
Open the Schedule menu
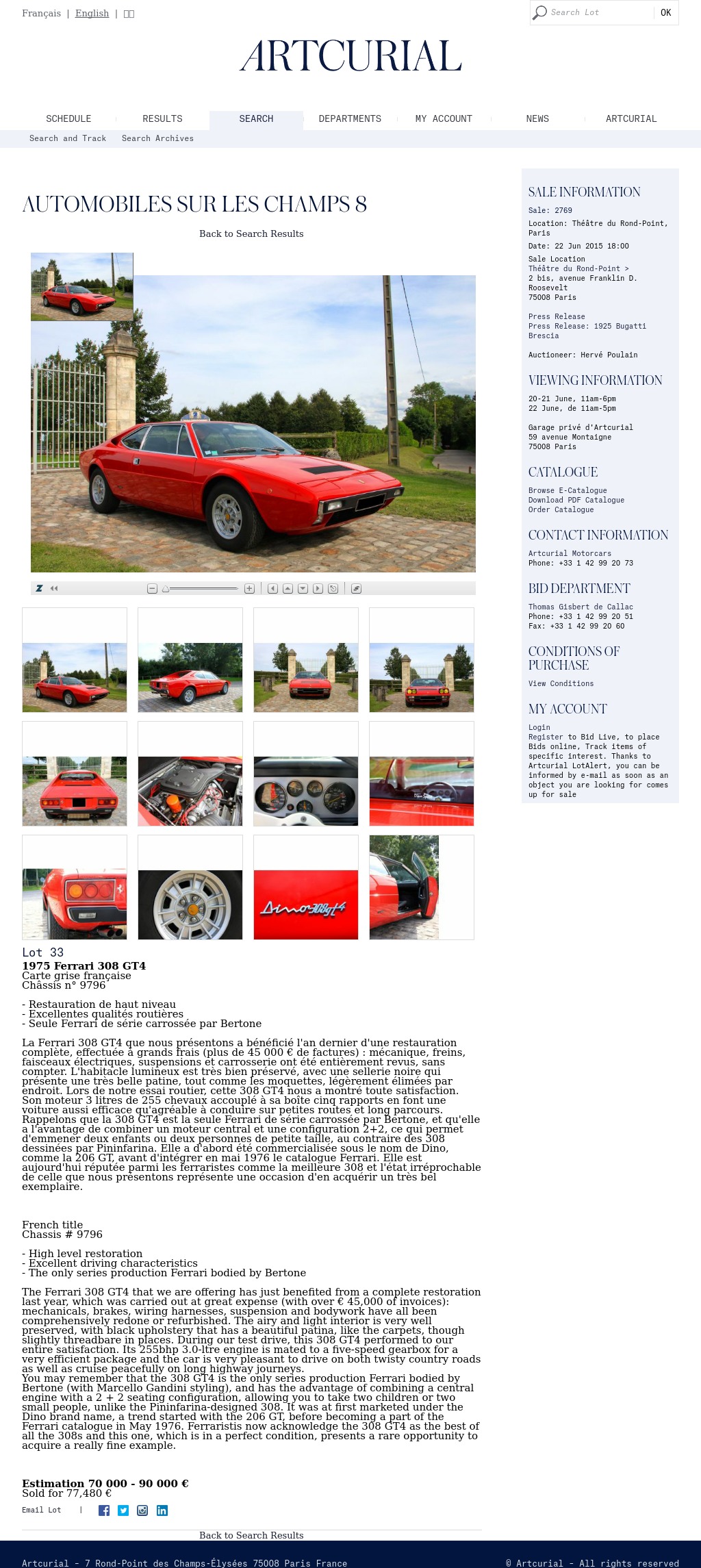68,118
